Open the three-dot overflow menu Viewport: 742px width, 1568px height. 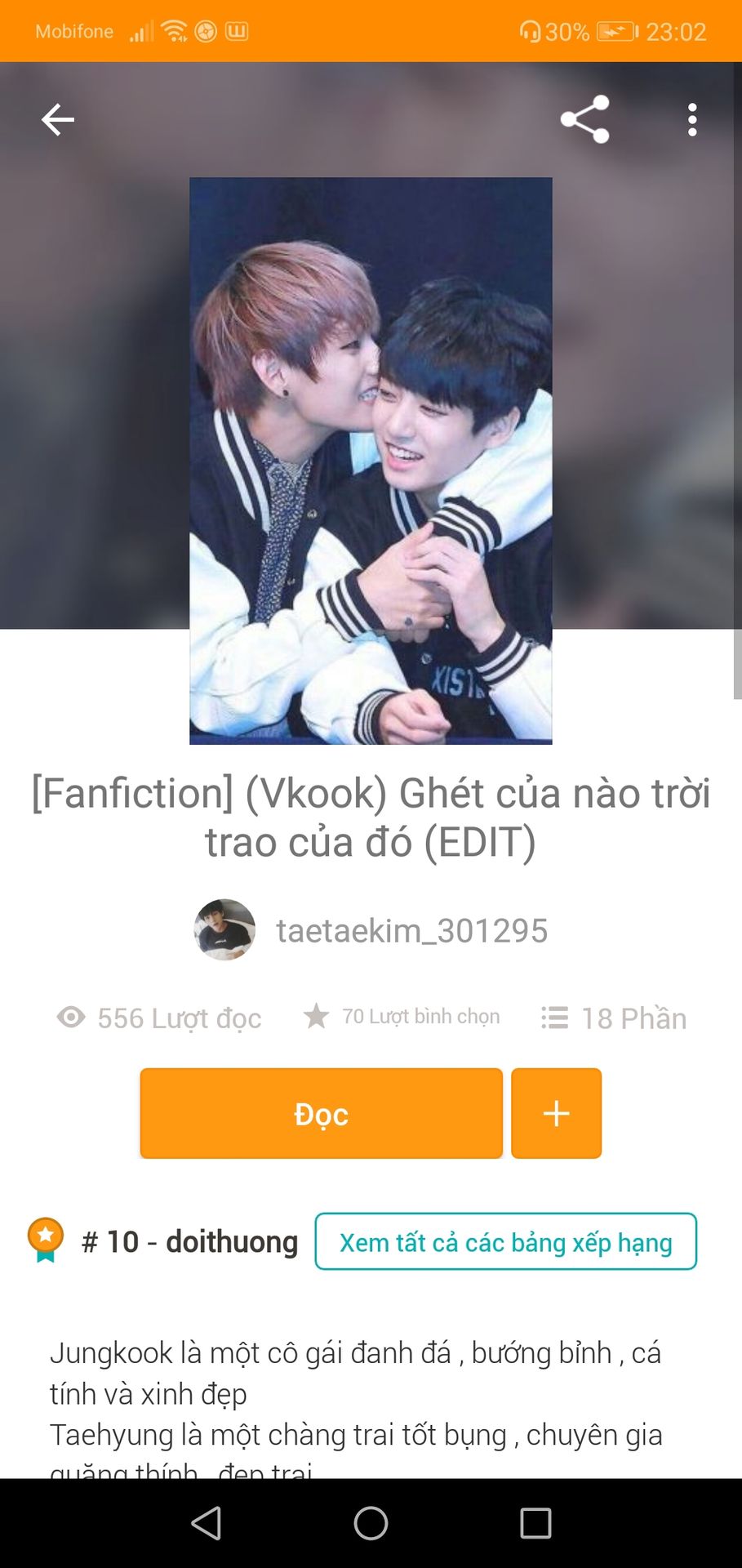692,120
